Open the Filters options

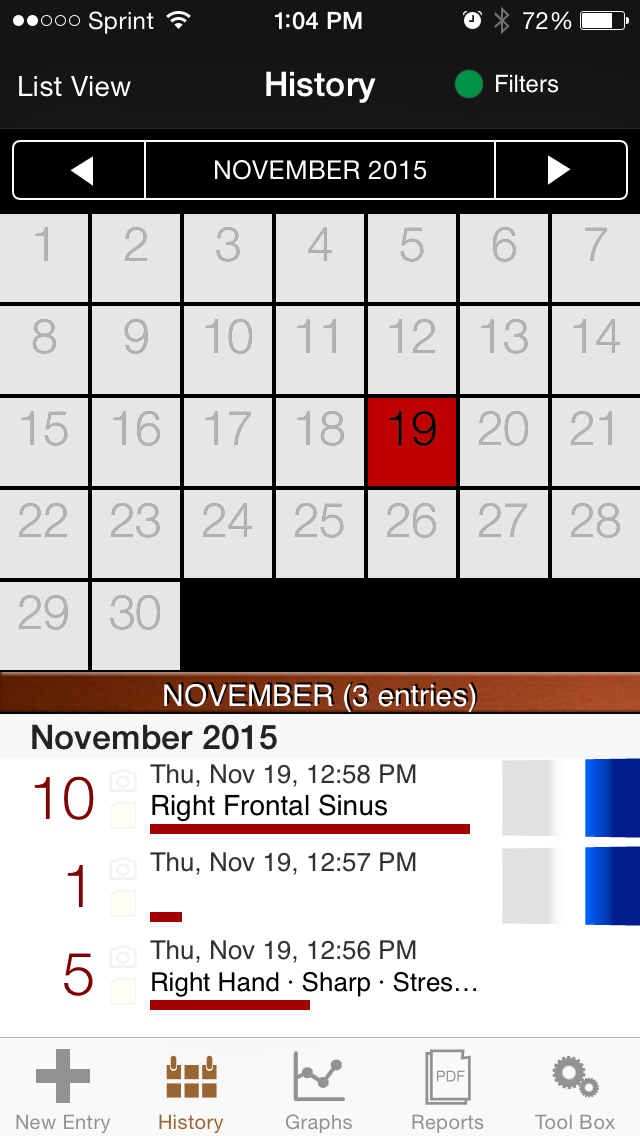507,85
